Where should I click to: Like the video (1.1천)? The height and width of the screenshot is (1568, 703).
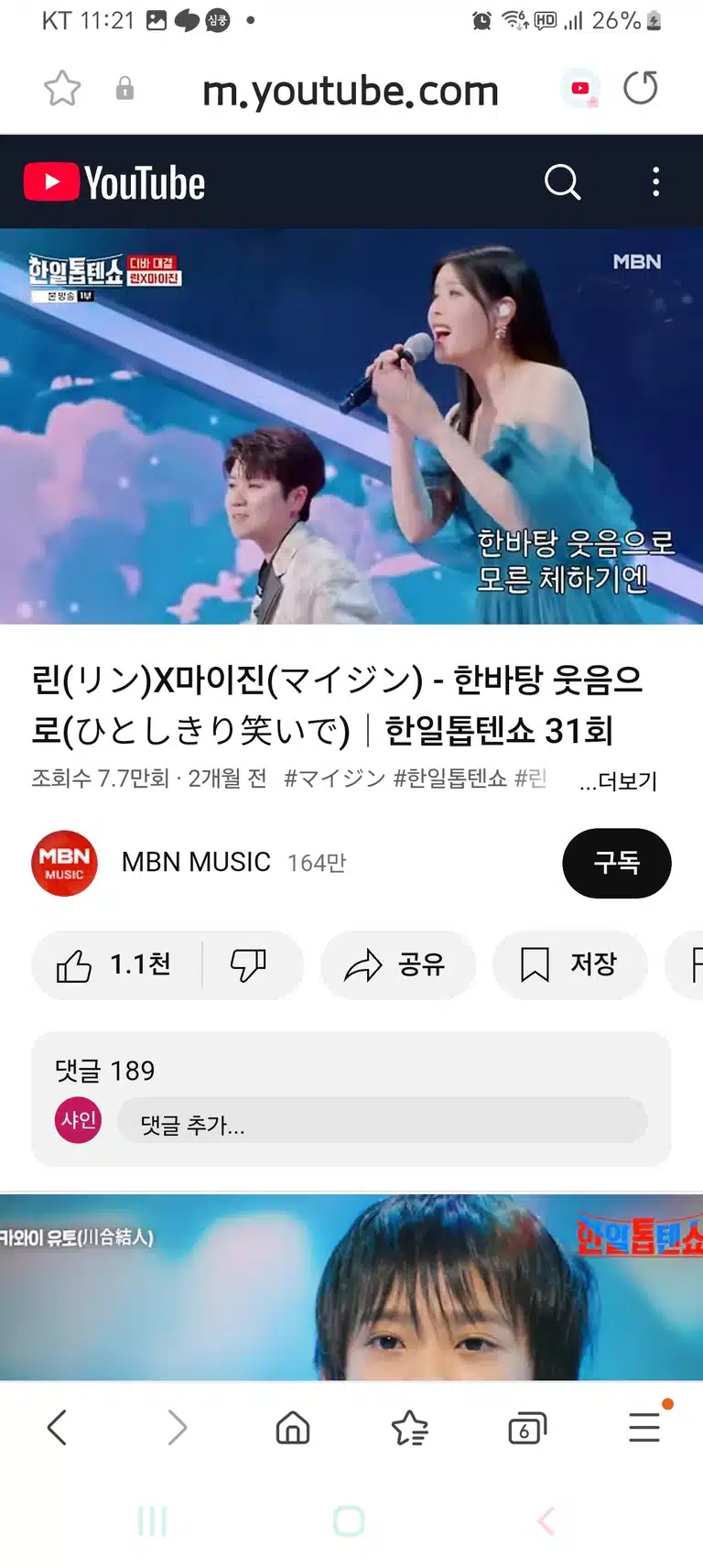[x=115, y=964]
